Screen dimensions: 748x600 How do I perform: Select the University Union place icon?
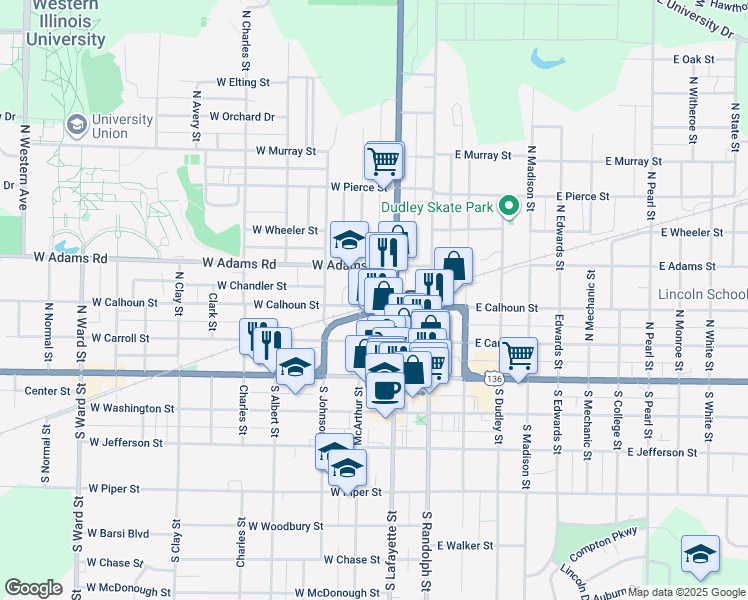point(77,125)
